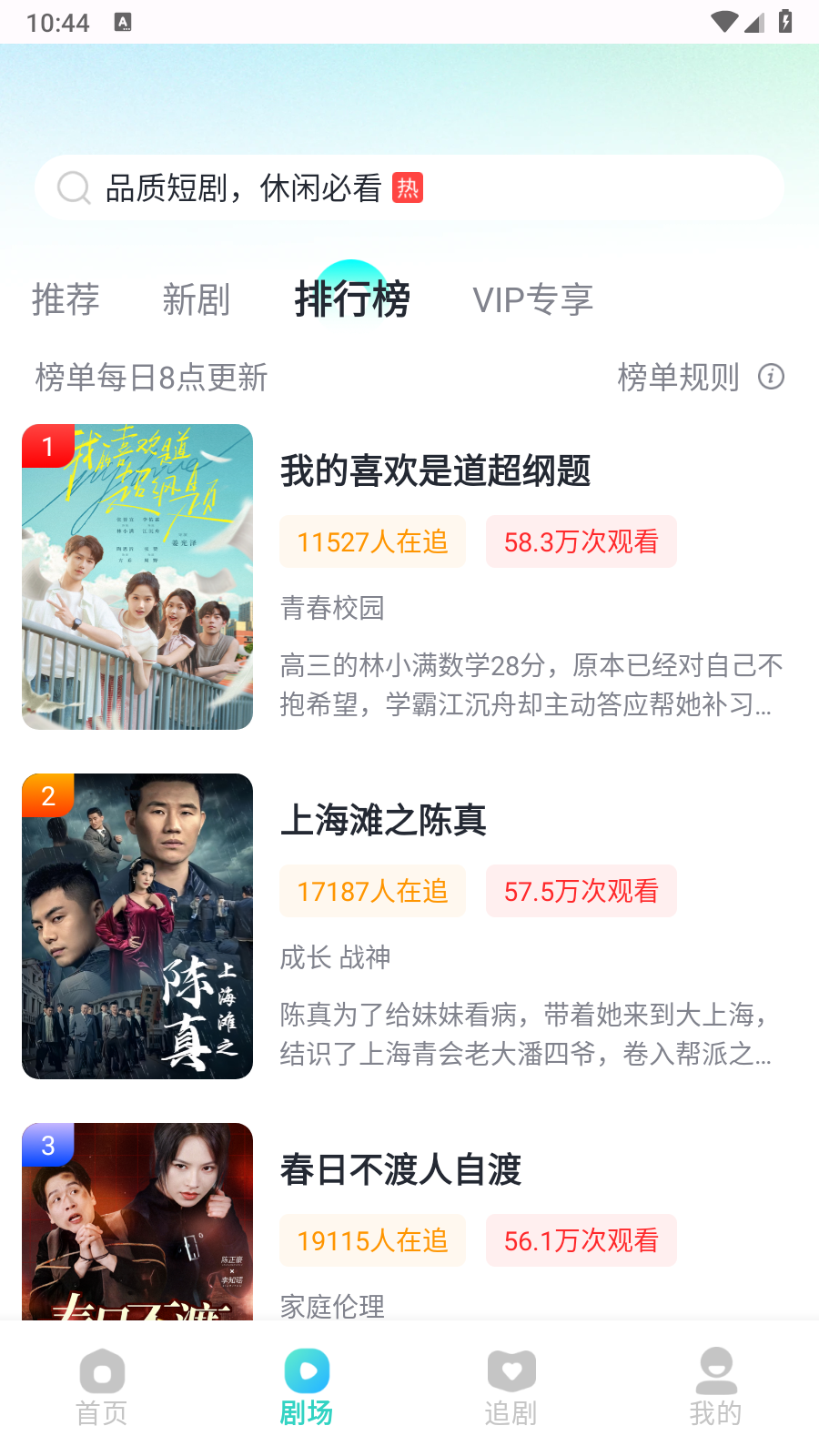Open the drama 我的喜欢是道超纲题
The width and height of the screenshot is (819, 1456).
pos(434,472)
